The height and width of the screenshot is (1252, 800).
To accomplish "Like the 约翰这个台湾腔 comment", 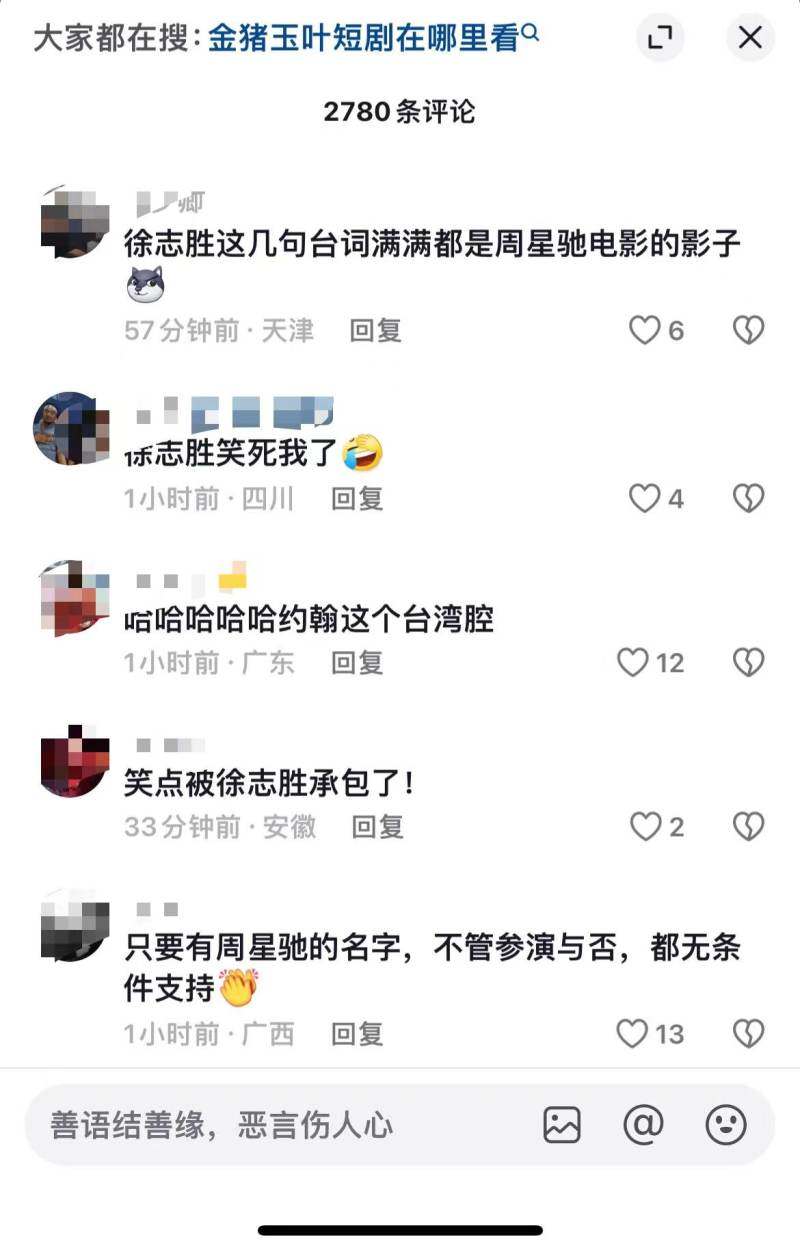I will pyautogui.click(x=634, y=662).
